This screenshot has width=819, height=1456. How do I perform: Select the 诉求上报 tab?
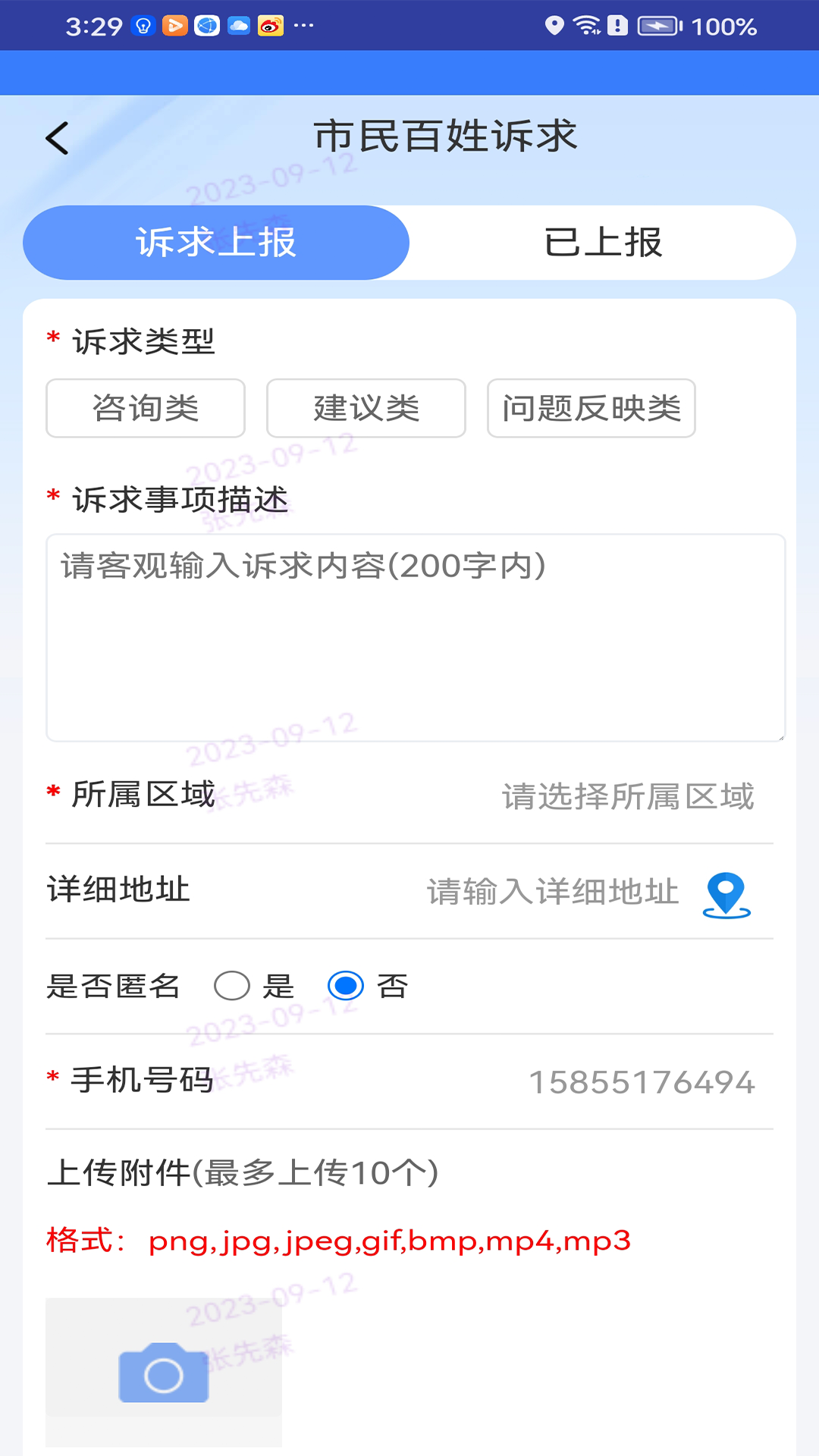(216, 243)
